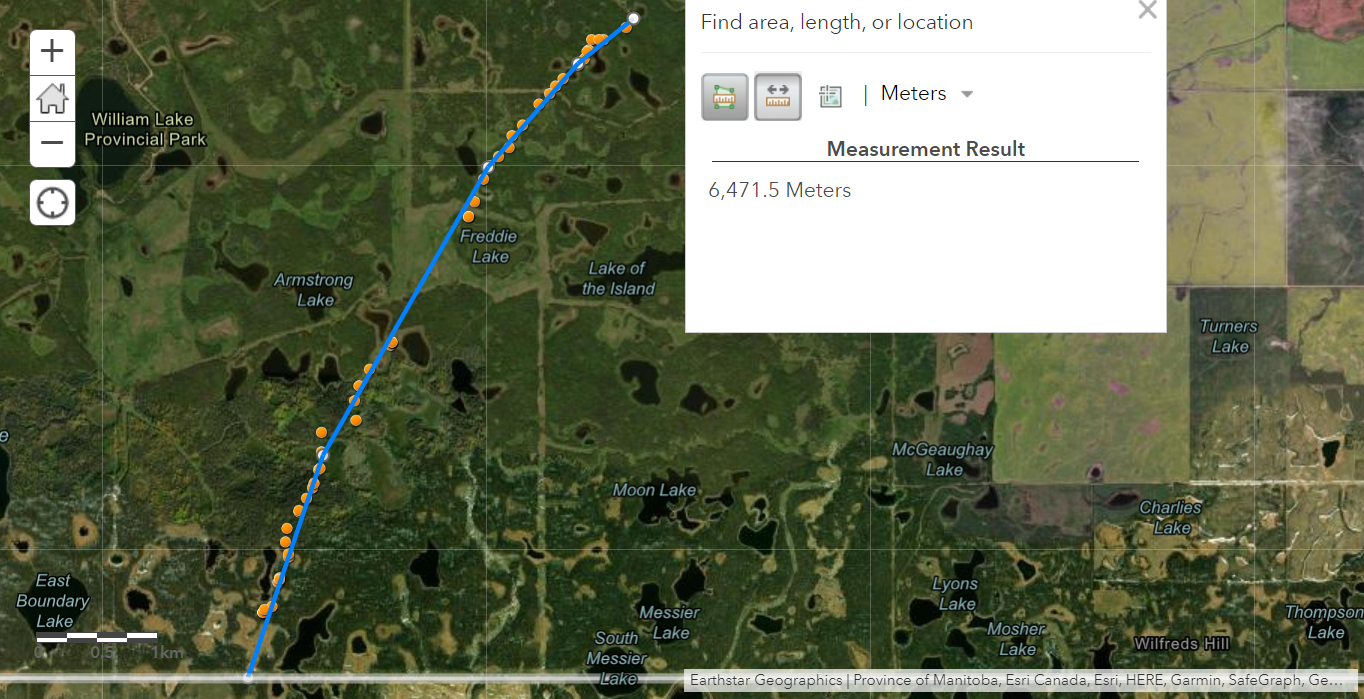Screen dimensions: 1364x699
Task: Find my current location
Action: point(52,203)
